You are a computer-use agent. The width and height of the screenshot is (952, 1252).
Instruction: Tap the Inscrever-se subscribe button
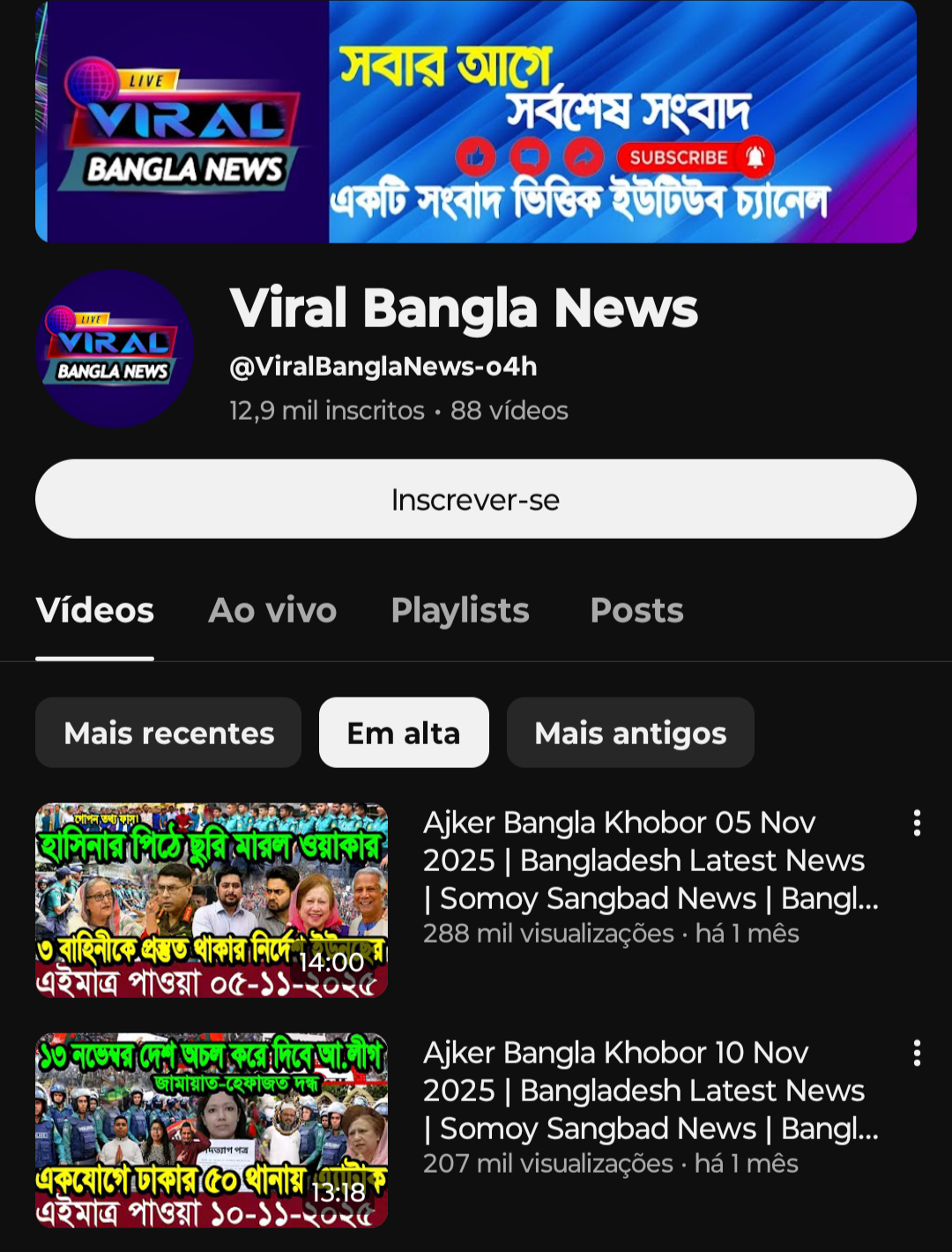click(475, 499)
